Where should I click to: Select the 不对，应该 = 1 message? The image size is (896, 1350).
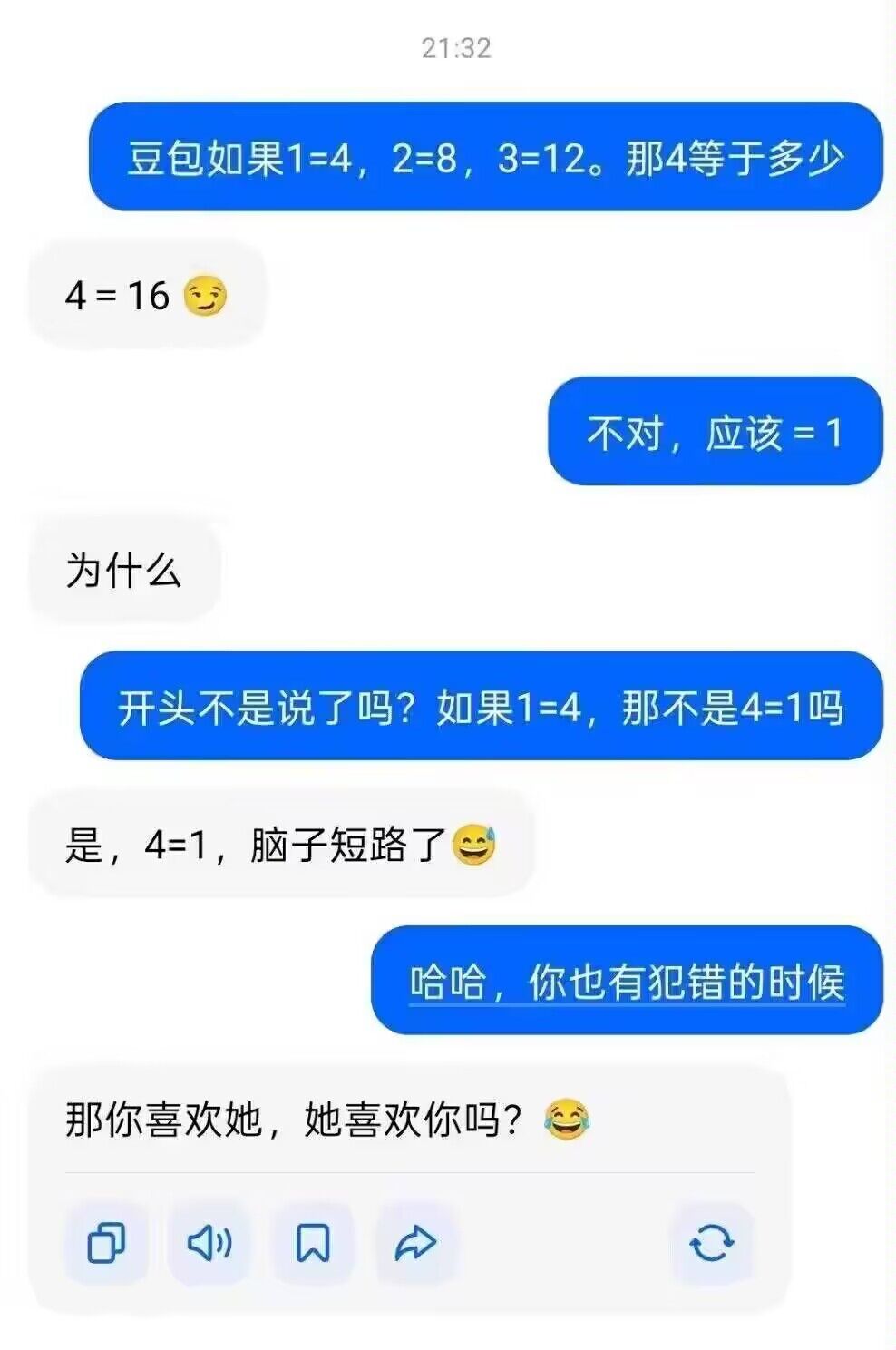716,434
